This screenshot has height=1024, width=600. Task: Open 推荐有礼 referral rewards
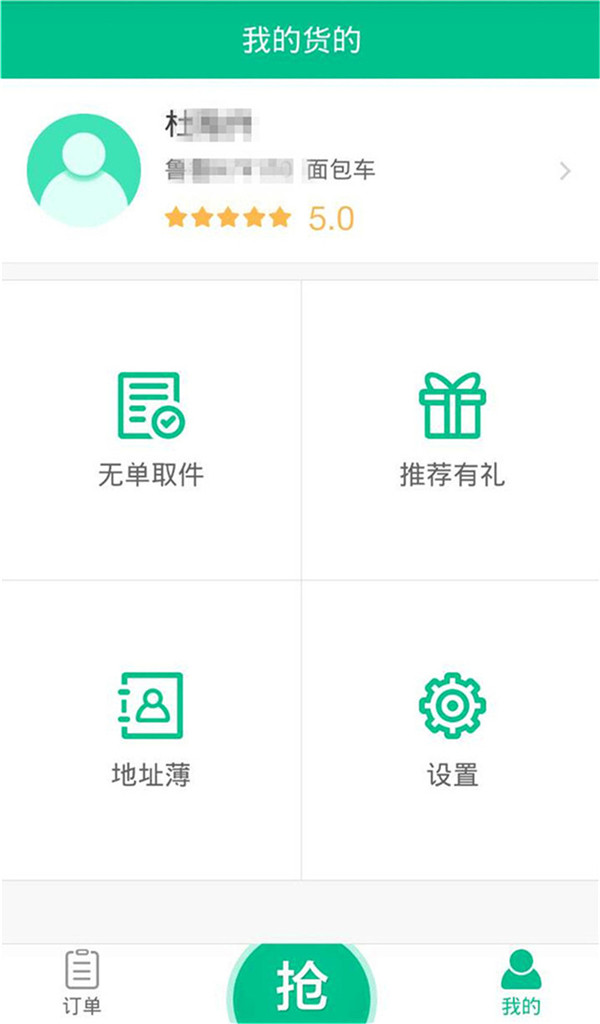451,429
